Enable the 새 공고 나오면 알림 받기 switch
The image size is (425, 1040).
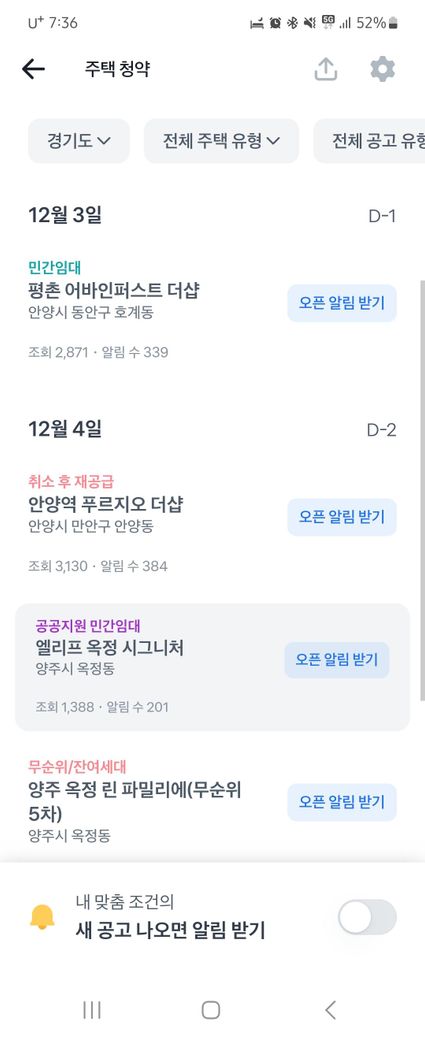pyautogui.click(x=367, y=917)
